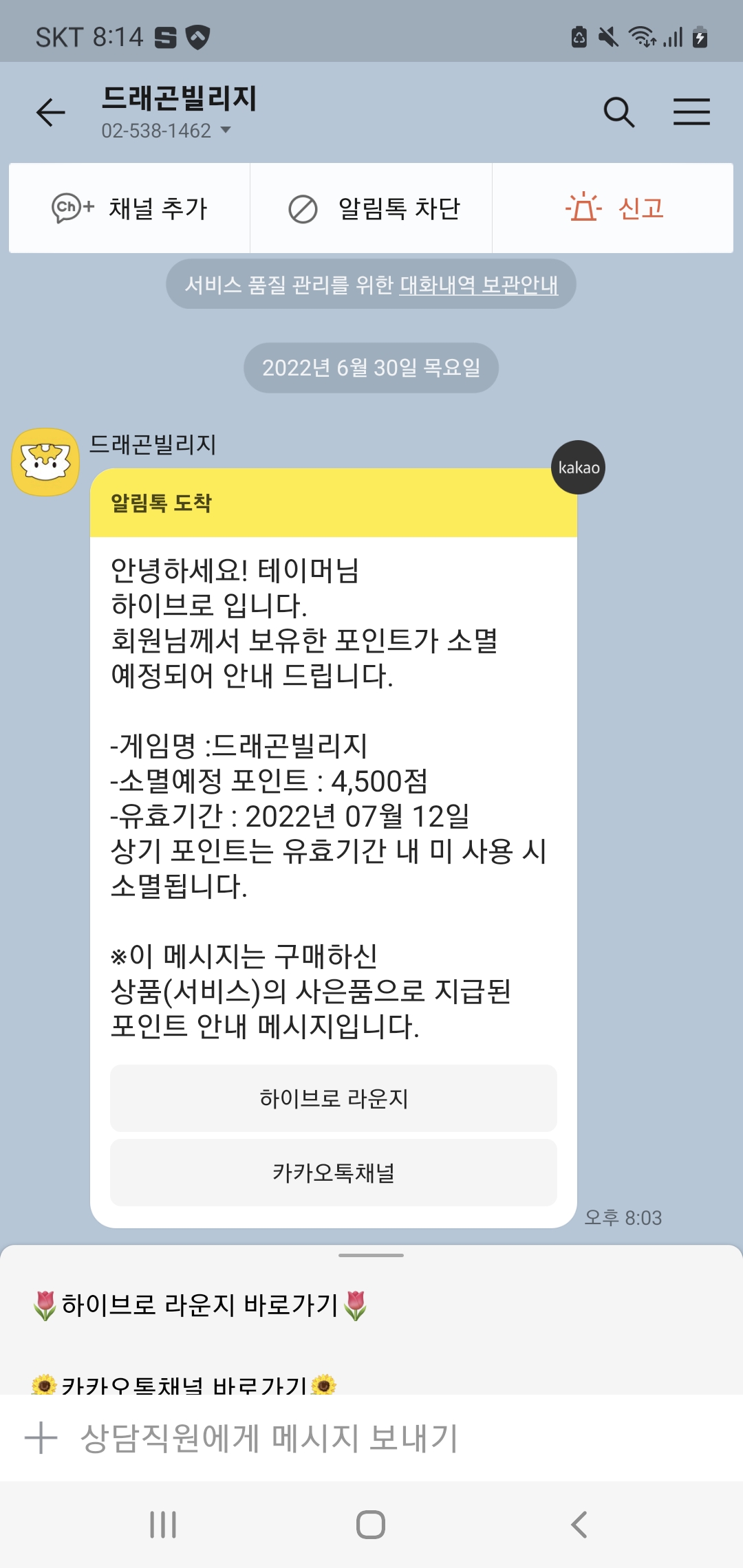Search within this chat
Image resolution: width=743 pixels, height=1568 pixels.
(618, 112)
